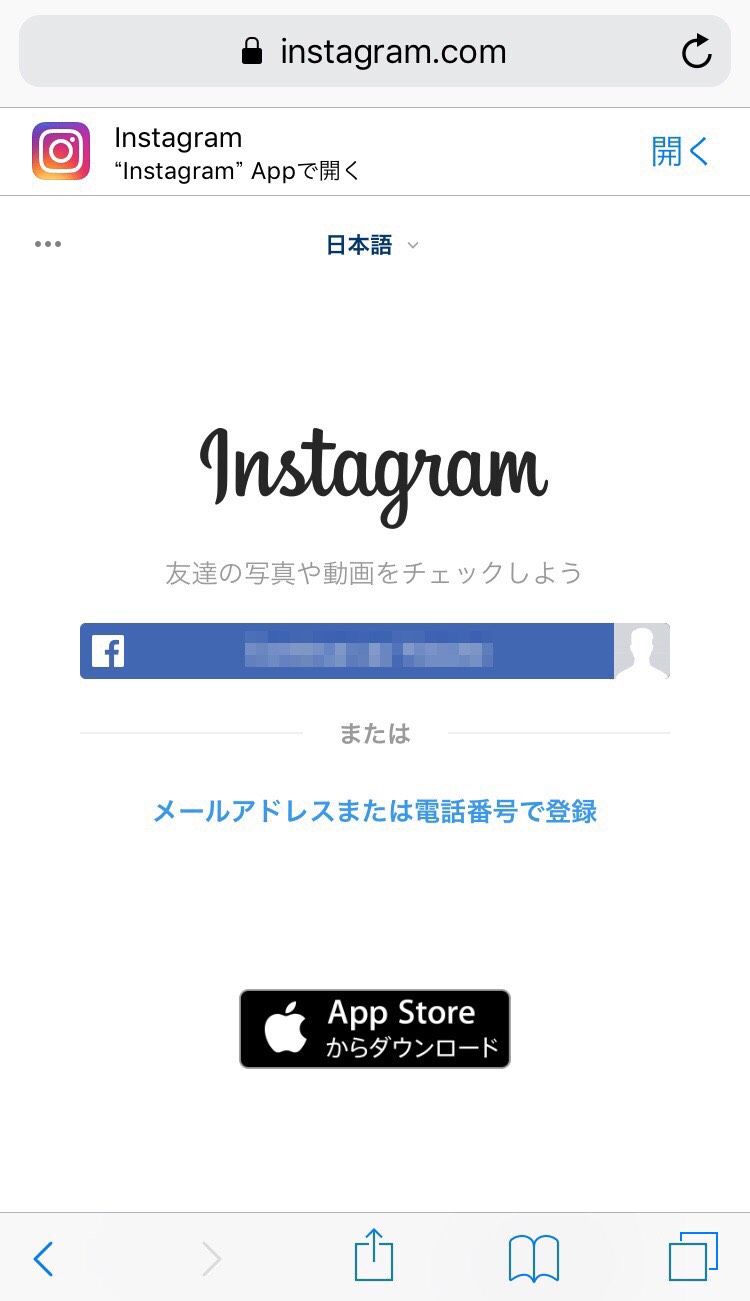
Task: Tap the App Store download badge
Action: click(x=375, y=1029)
